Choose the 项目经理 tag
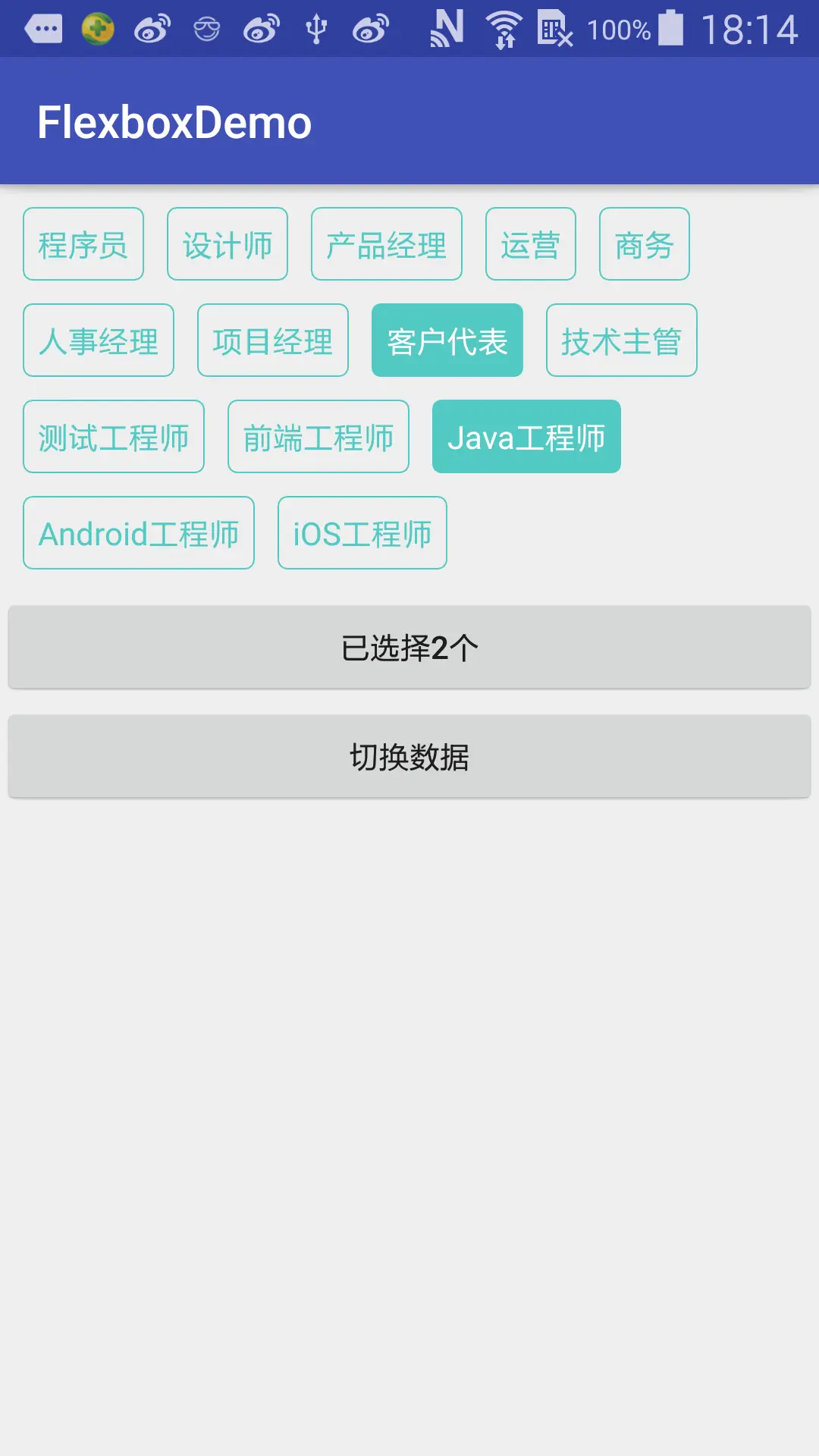The height and width of the screenshot is (1456, 819). coord(273,340)
